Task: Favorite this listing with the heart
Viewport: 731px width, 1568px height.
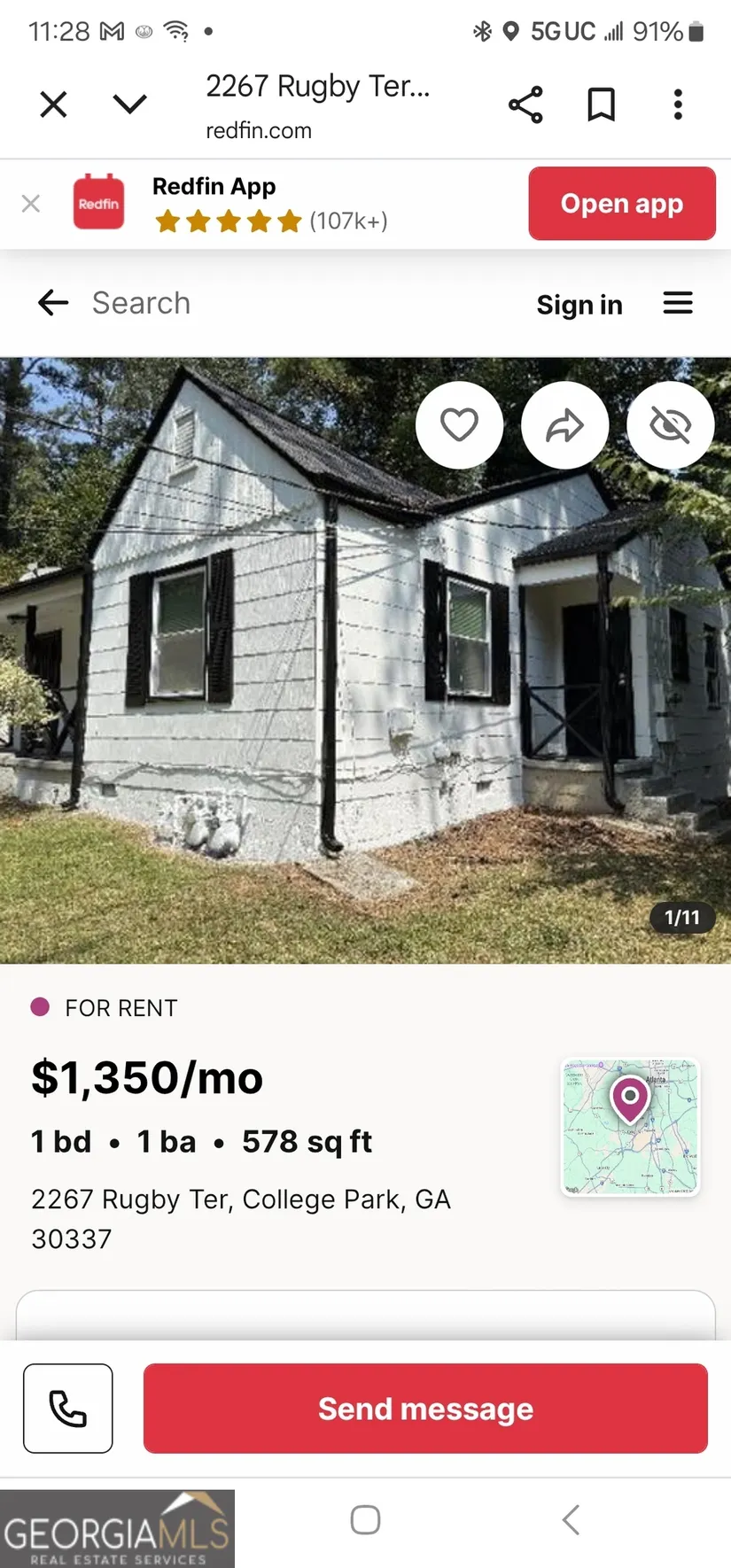Action: [459, 425]
